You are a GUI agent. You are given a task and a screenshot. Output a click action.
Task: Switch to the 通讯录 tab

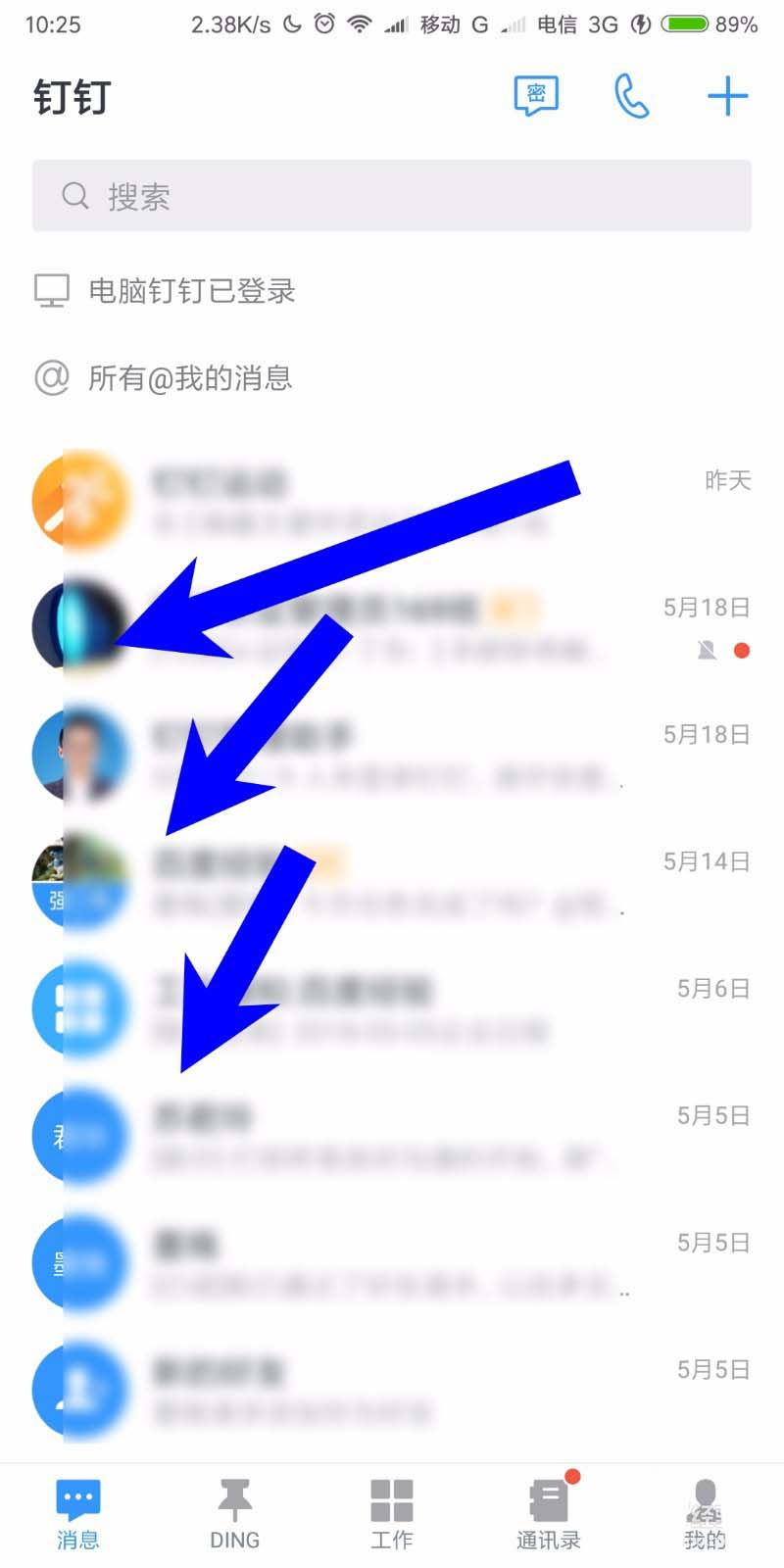(549, 1514)
